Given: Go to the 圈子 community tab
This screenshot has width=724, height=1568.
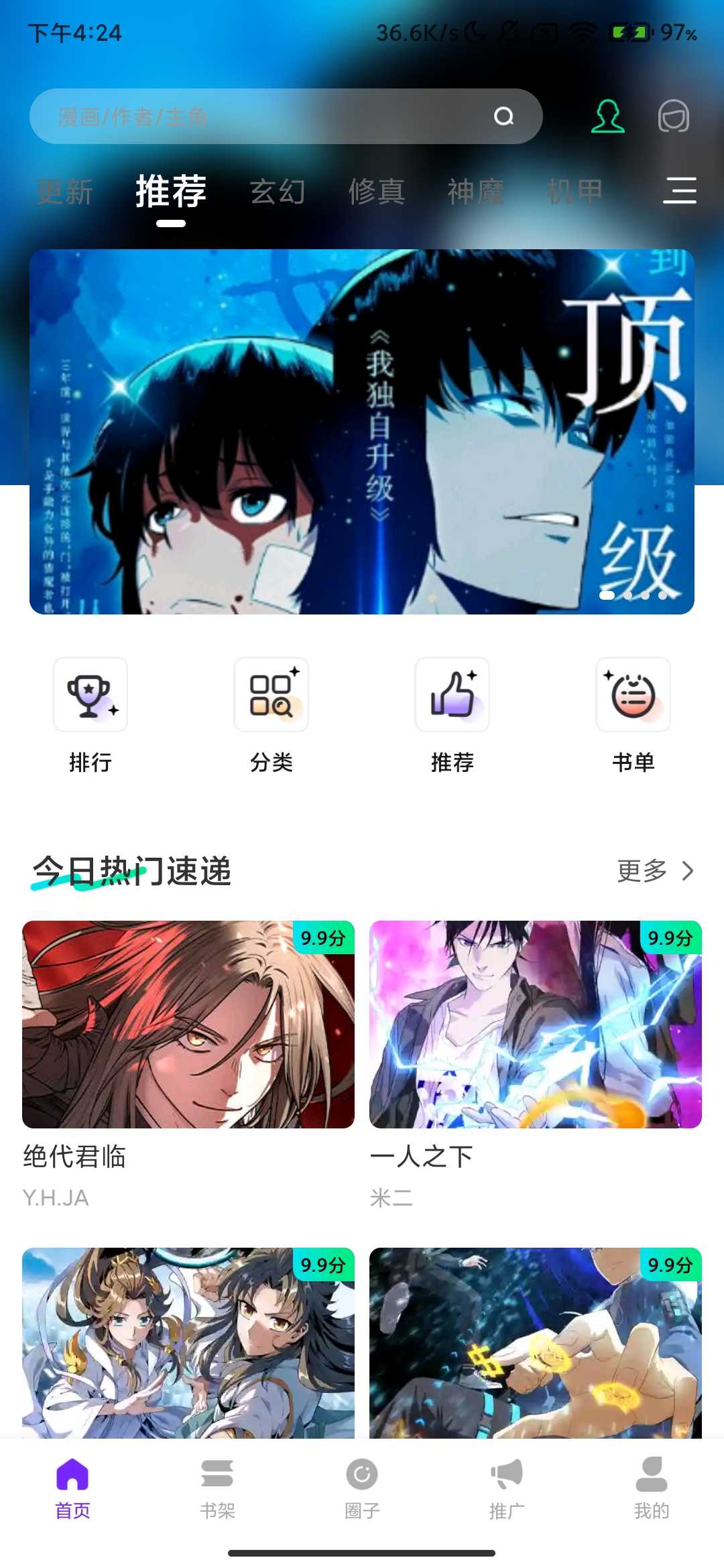Looking at the screenshot, I should (x=362, y=1488).
